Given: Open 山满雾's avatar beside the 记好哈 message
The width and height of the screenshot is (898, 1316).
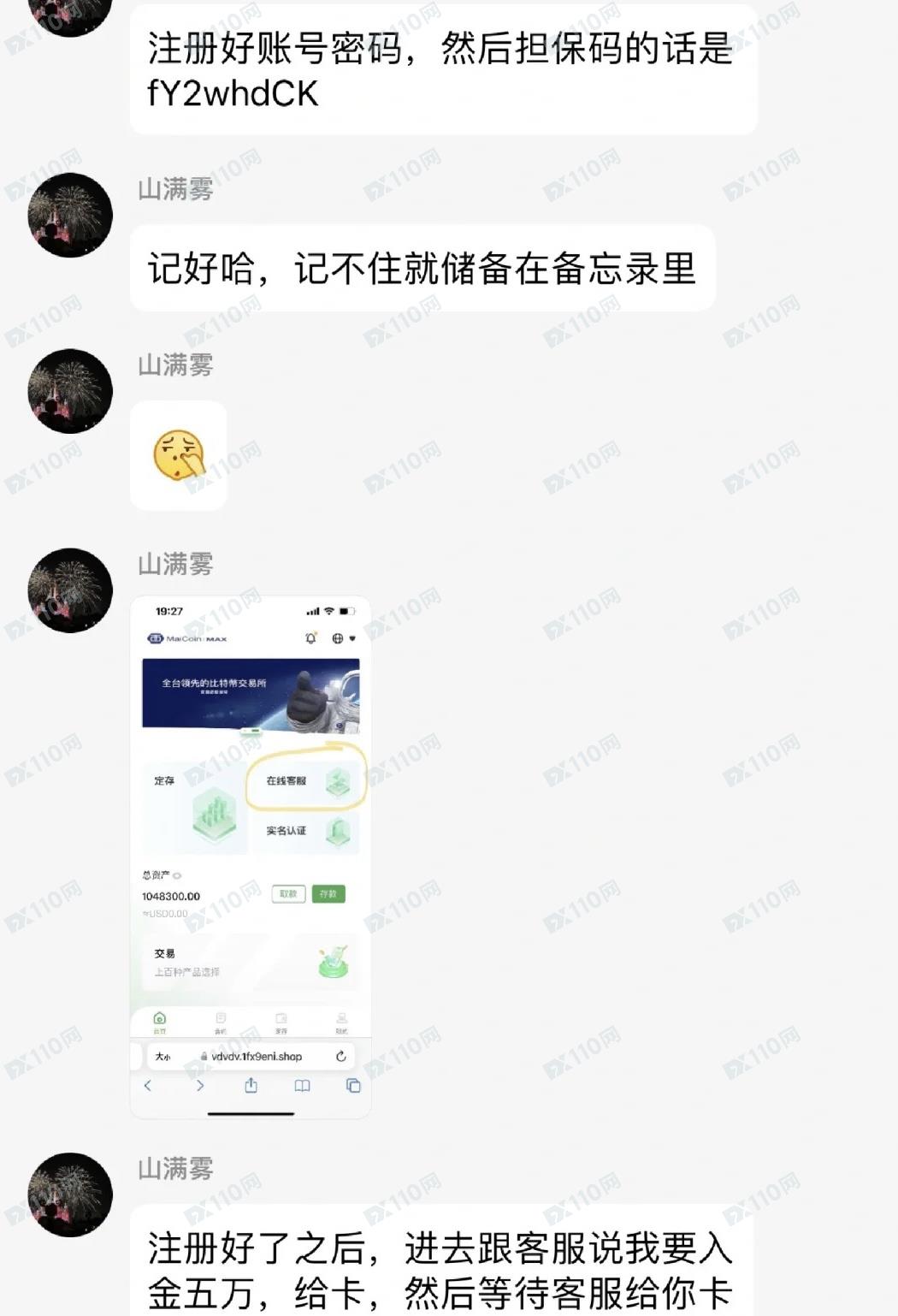Looking at the screenshot, I should (70, 215).
